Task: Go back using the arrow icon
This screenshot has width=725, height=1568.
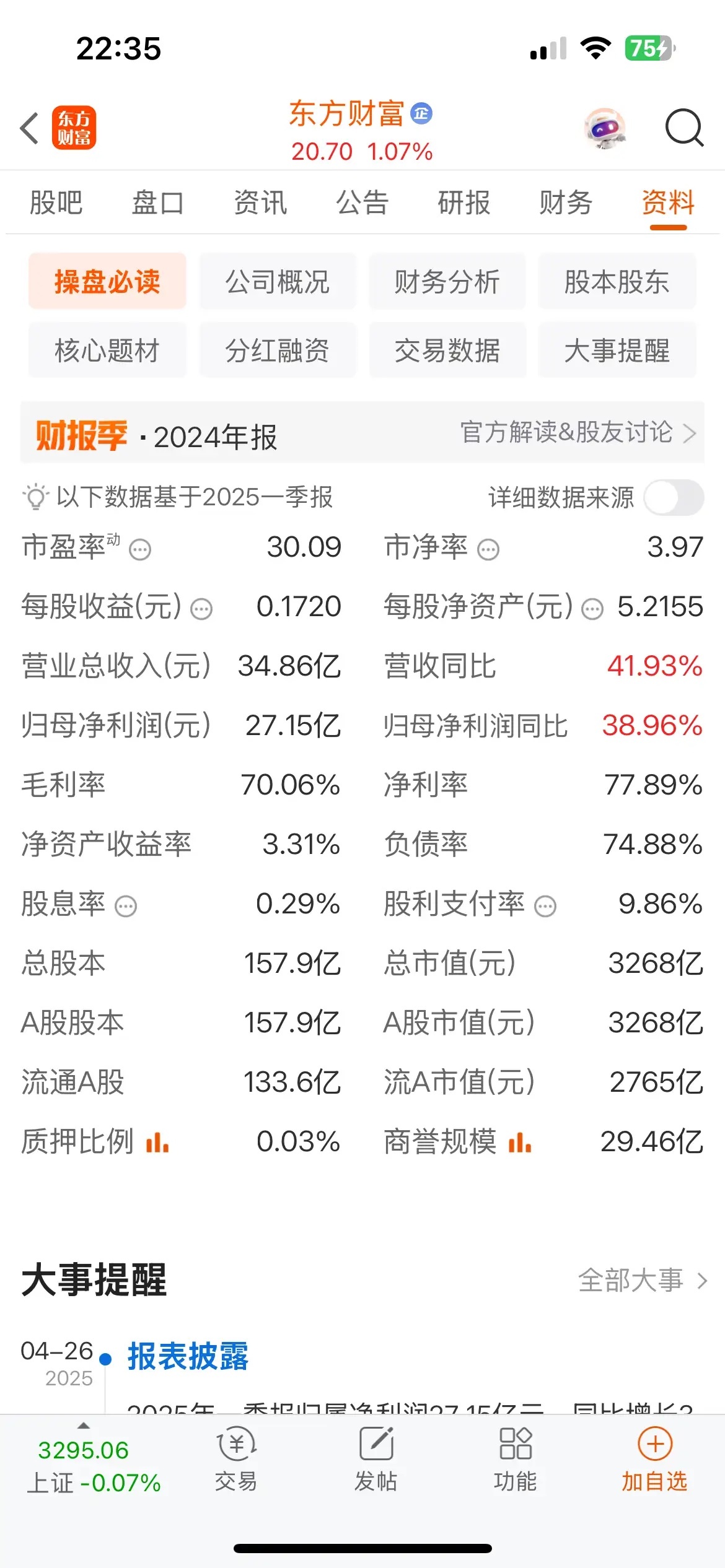Action: click(29, 128)
